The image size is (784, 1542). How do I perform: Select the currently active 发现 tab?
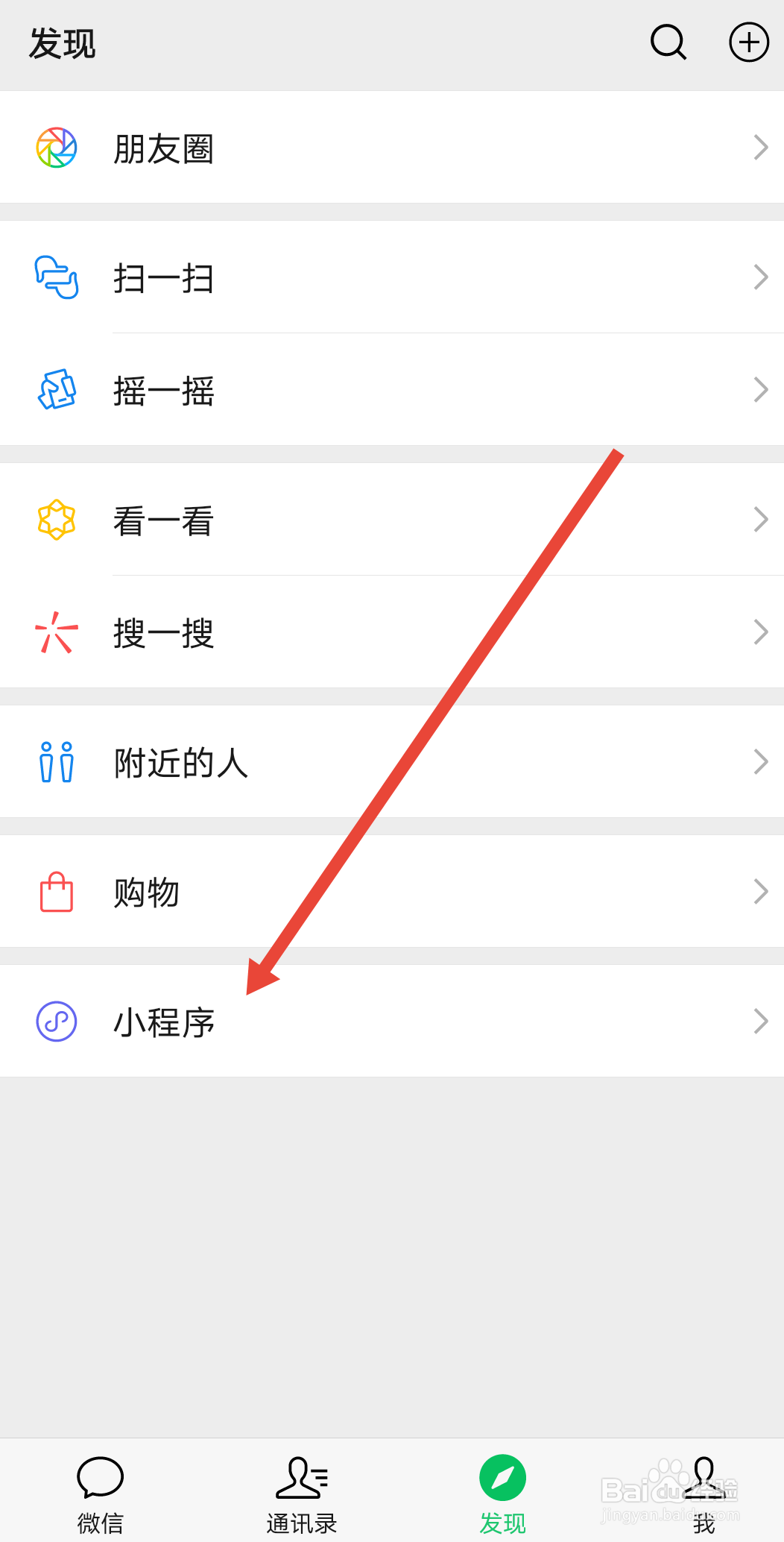click(502, 1491)
